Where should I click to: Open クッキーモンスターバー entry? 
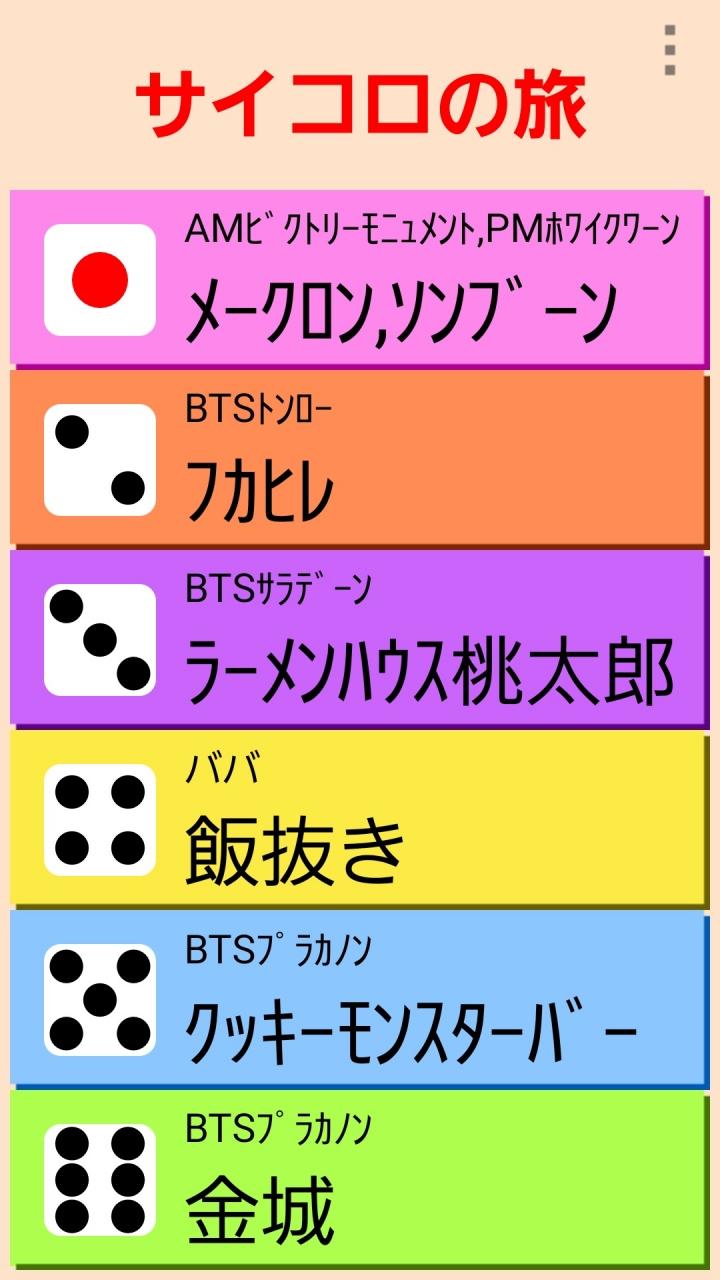point(358,998)
